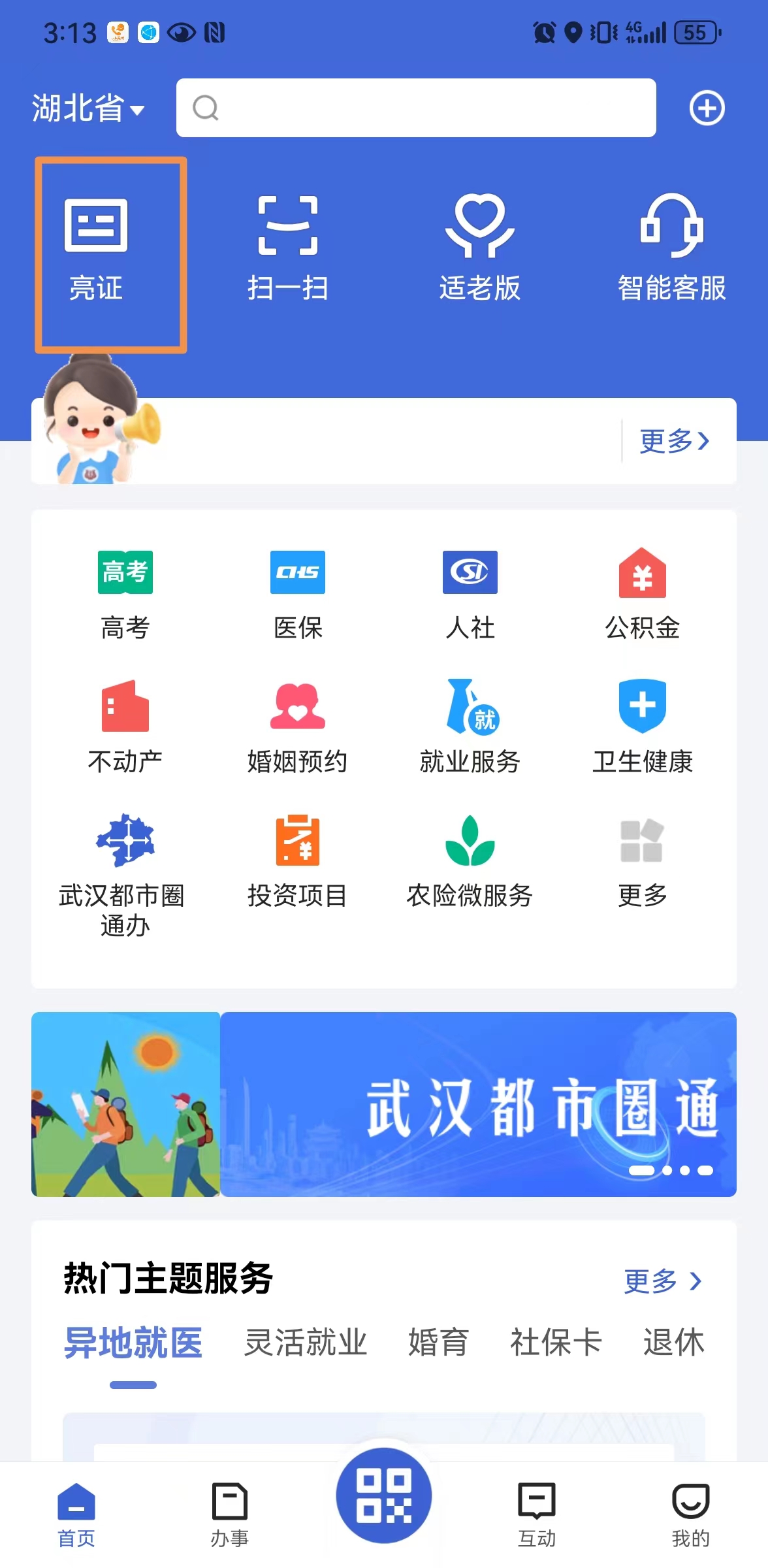Open the center QR code button

pos(384,1495)
